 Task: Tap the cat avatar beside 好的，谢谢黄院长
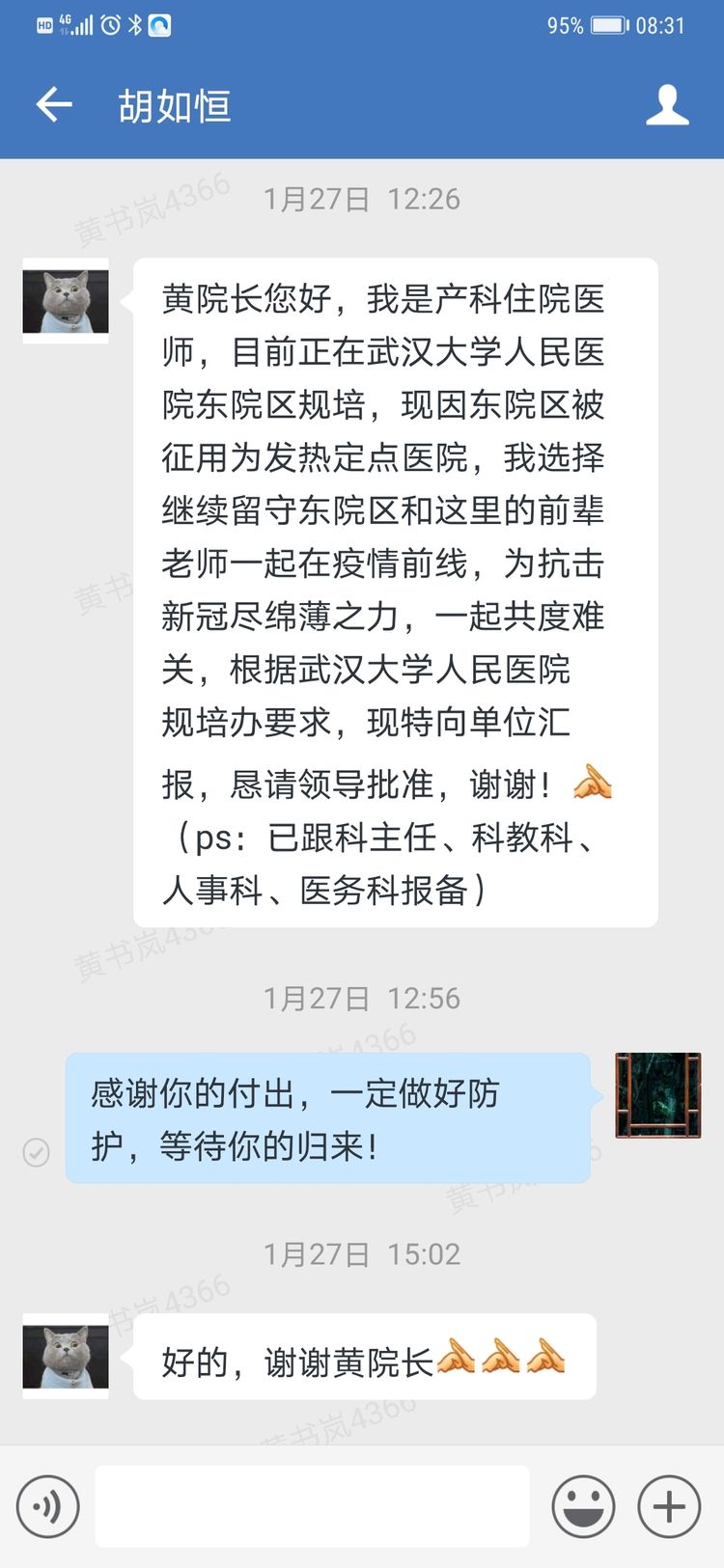point(66,1356)
